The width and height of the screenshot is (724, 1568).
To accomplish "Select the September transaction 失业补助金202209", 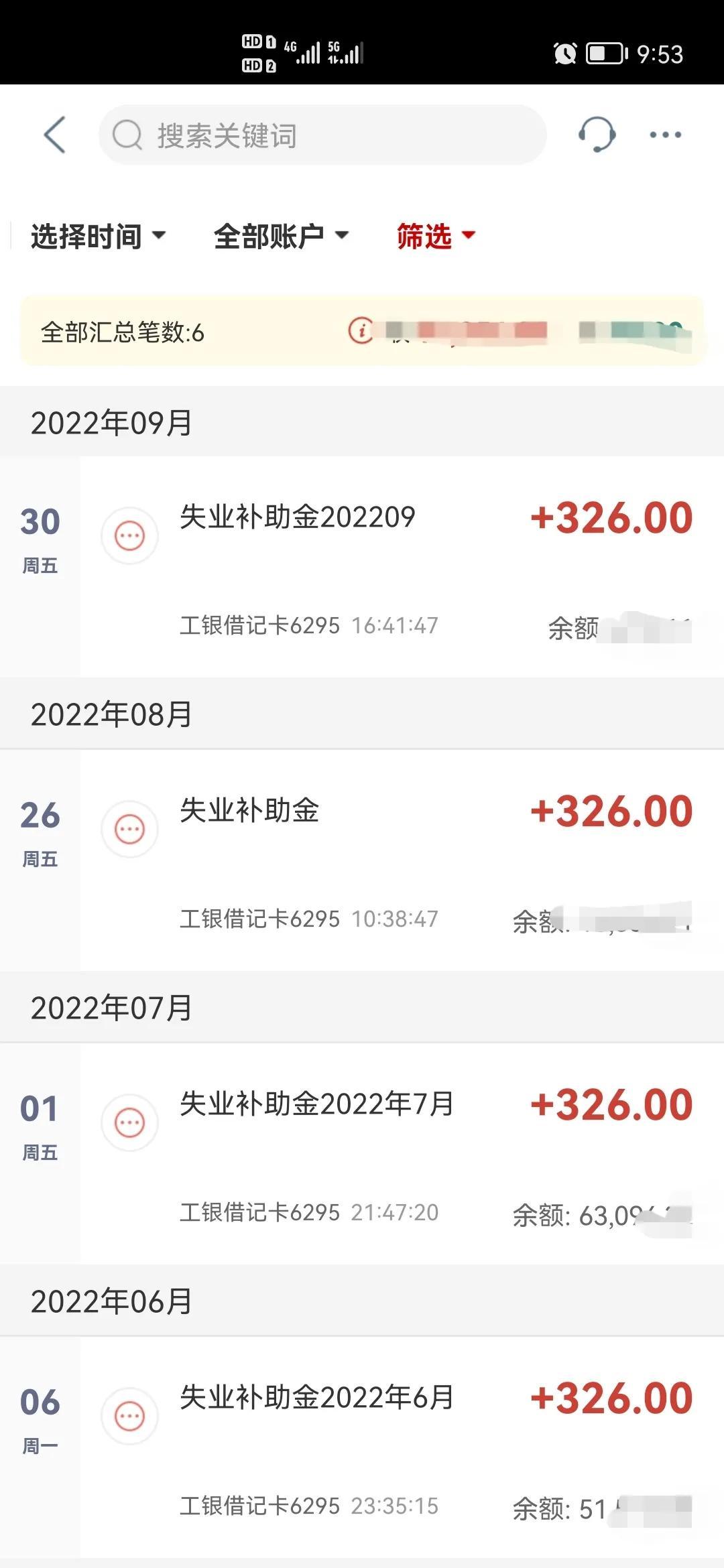I will (x=298, y=516).
